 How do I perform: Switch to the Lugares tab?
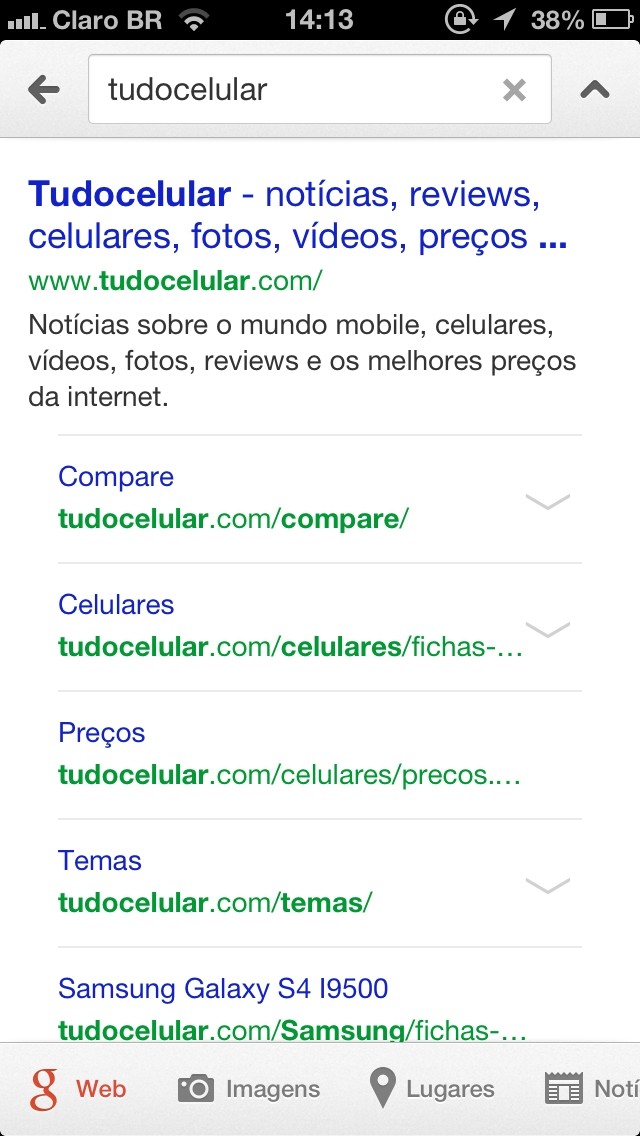tap(432, 1089)
